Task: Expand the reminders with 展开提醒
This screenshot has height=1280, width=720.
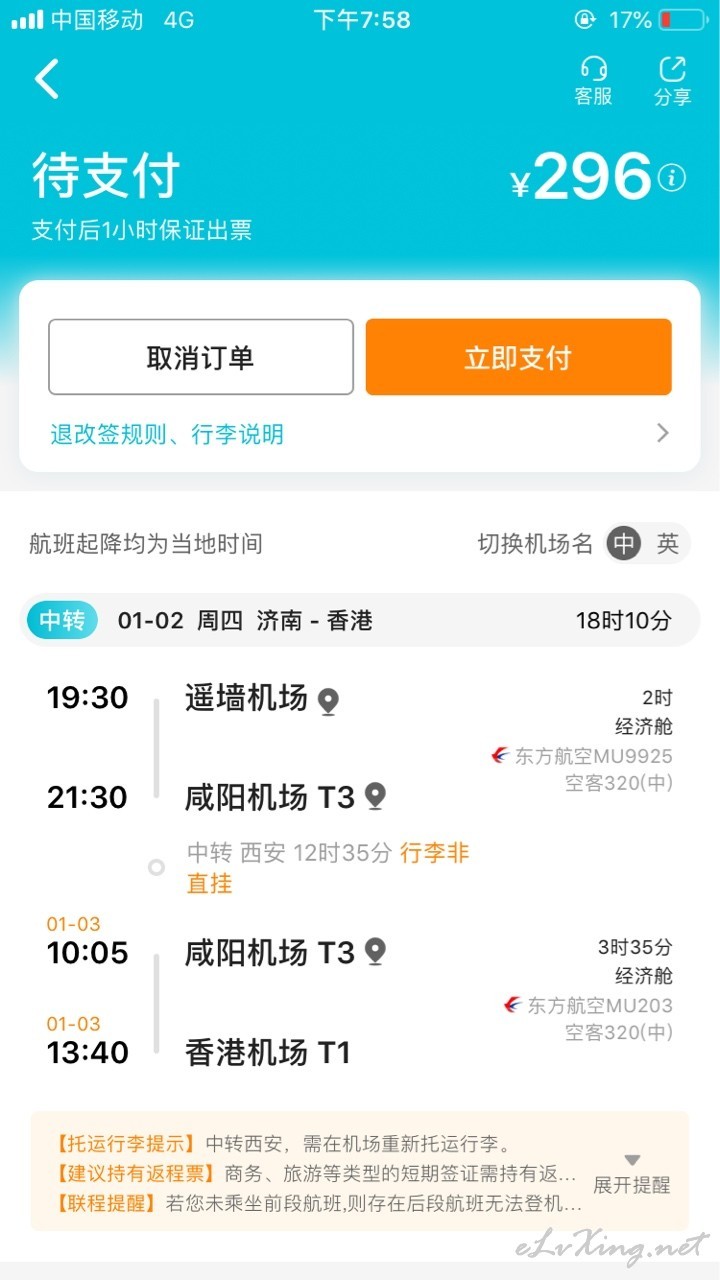Action: [x=632, y=1174]
